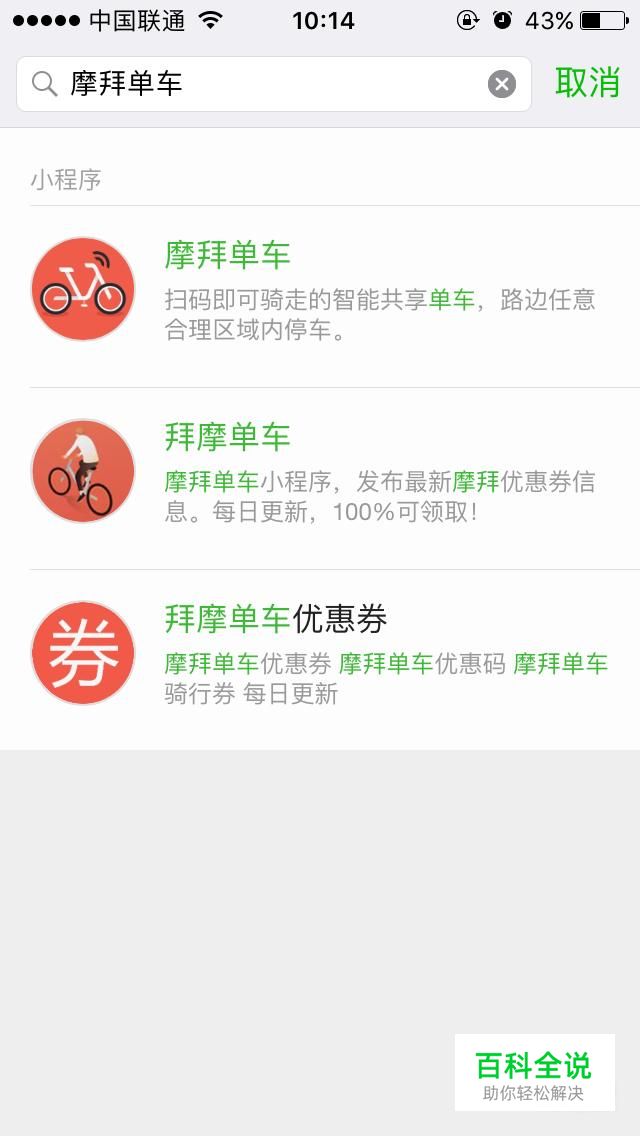Clear the search text with the X icon
Screen dimensions: 640x1136
tap(502, 84)
